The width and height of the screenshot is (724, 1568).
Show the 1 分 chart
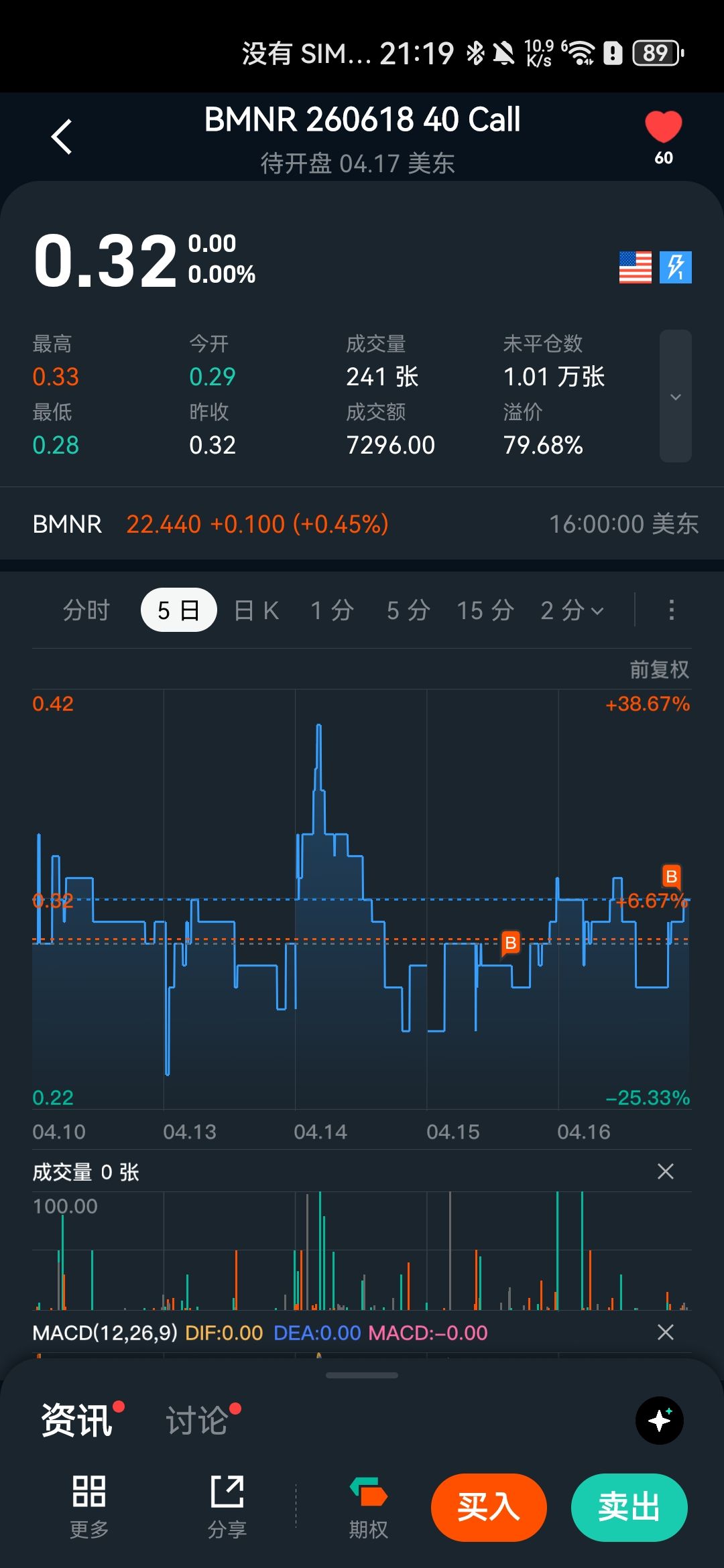332,610
